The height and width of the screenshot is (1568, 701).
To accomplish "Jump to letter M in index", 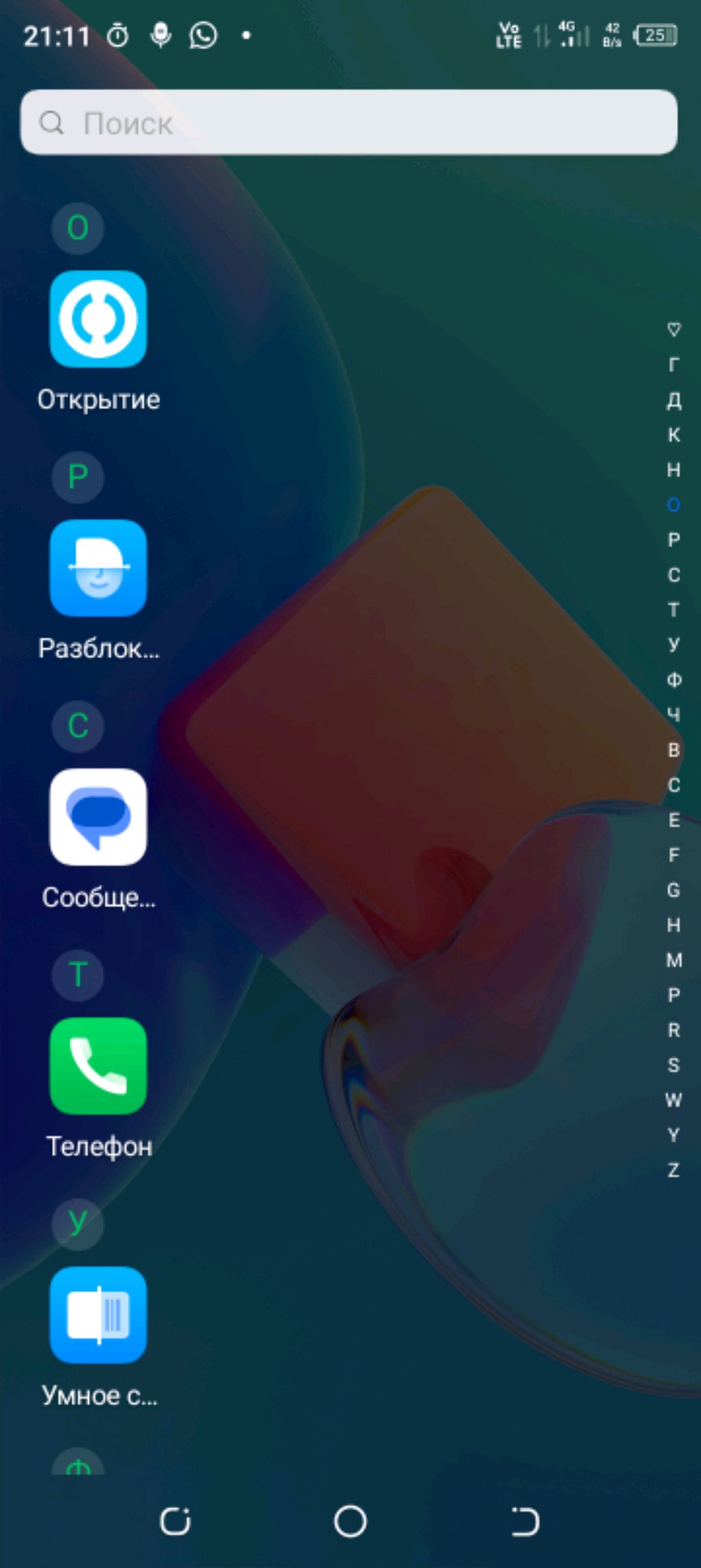I will point(674,960).
